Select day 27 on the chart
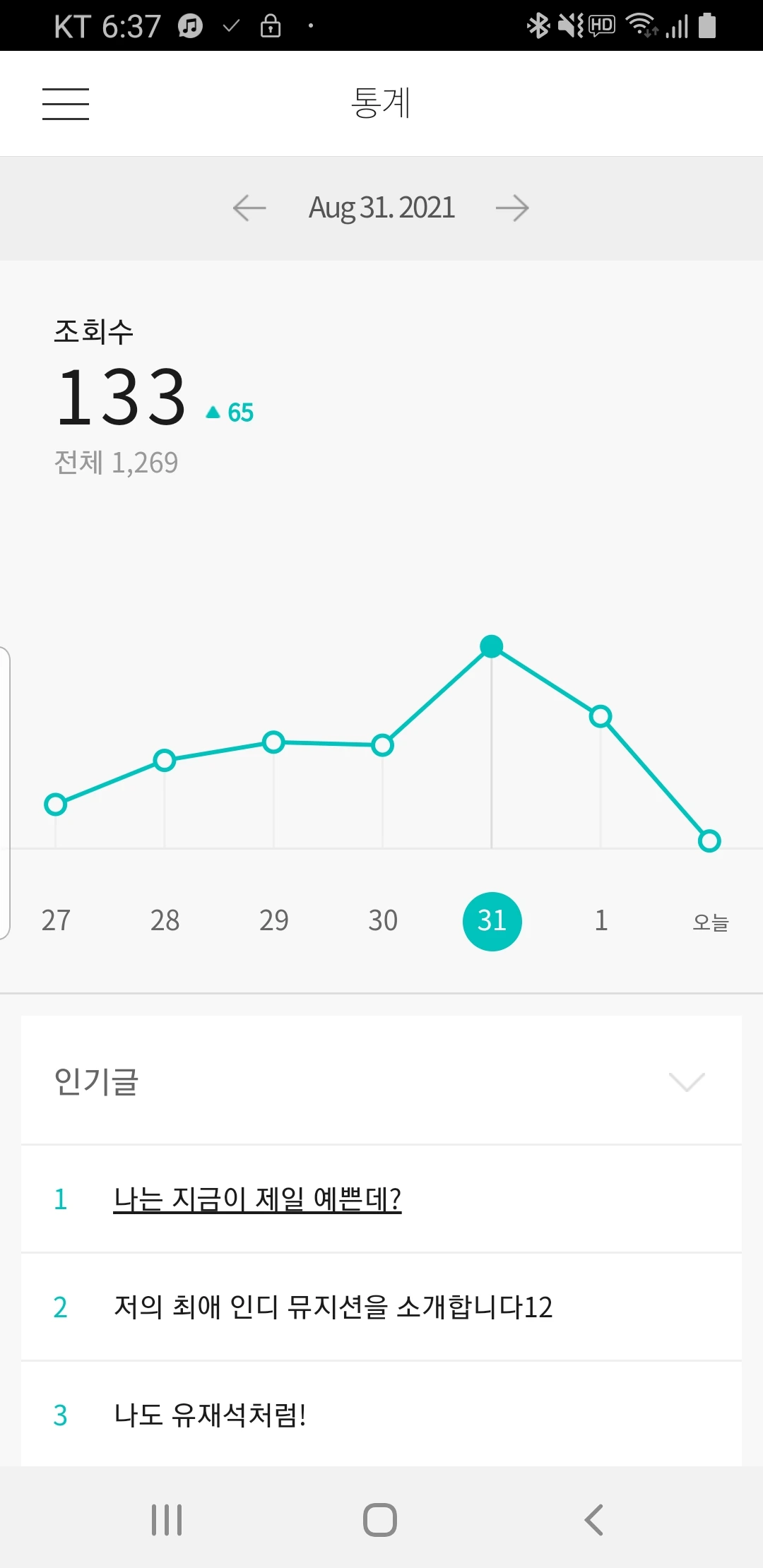 (56, 920)
